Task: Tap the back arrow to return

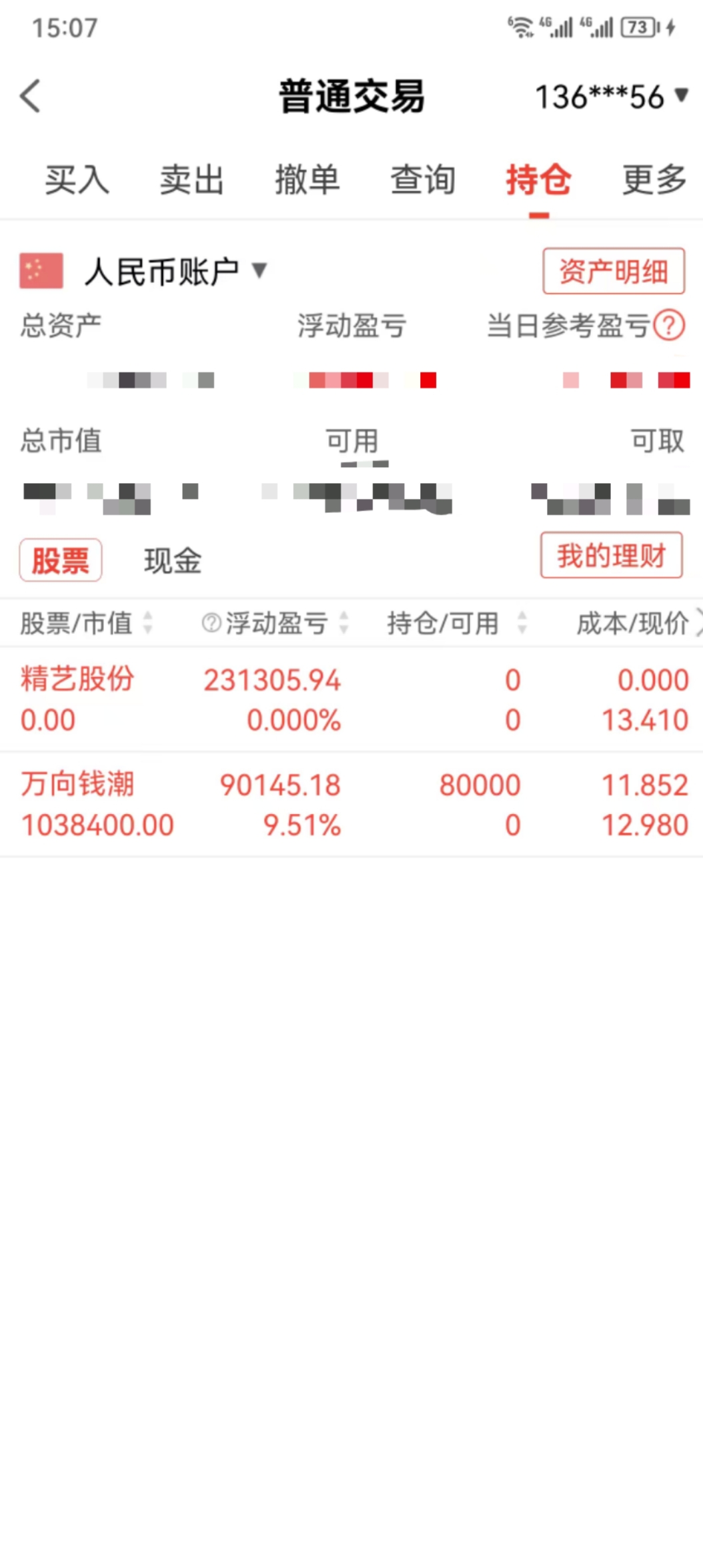Action: tap(29, 96)
